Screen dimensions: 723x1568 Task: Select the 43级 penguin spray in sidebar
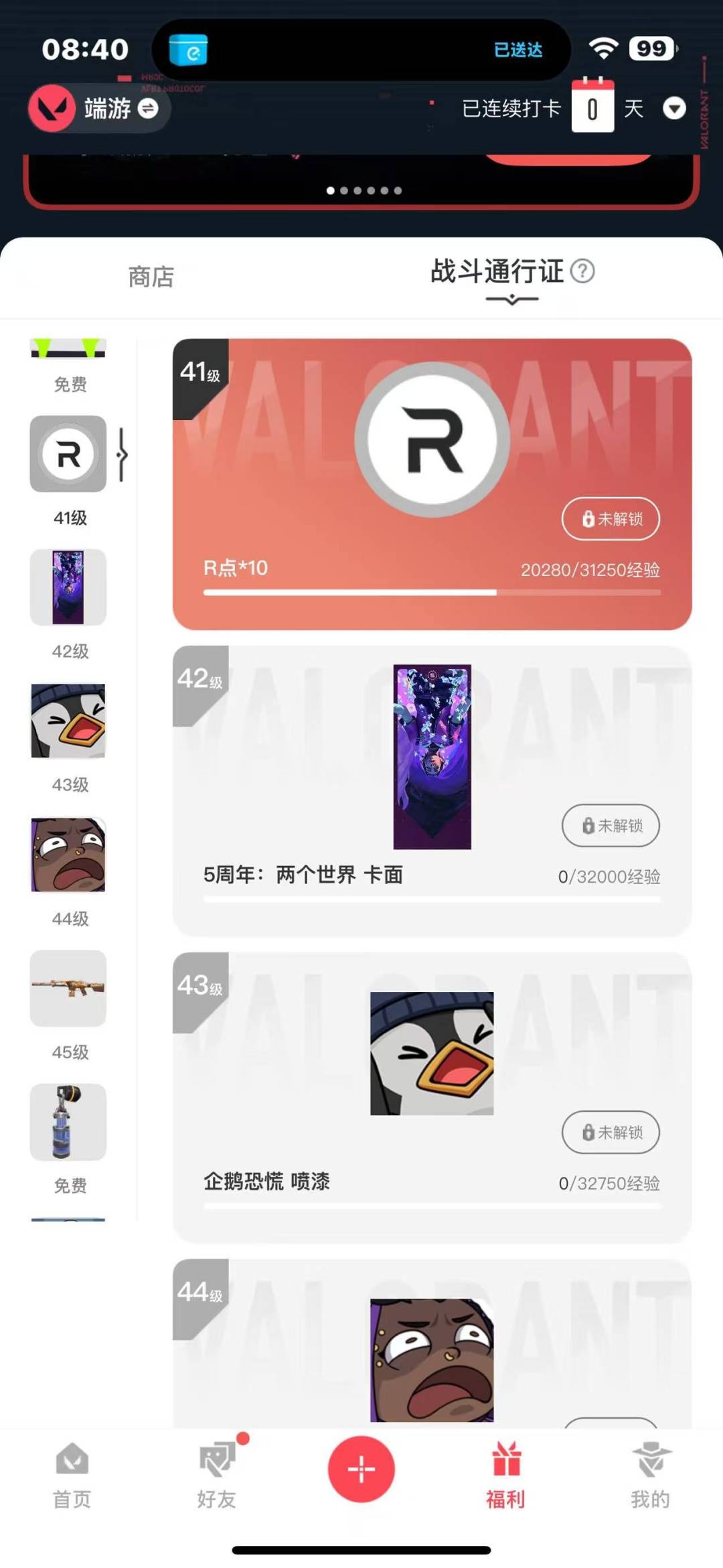(68, 721)
